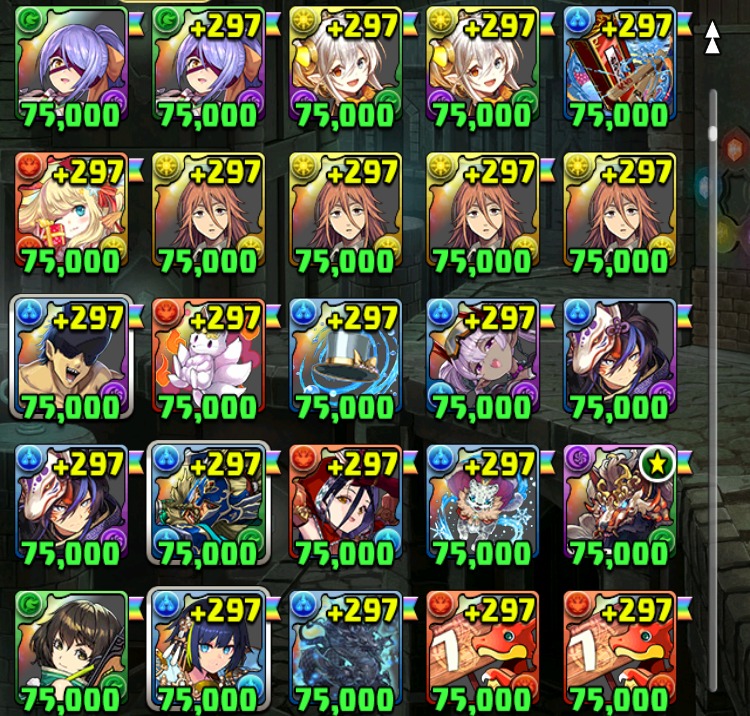Choose the black-masked grinning man card
This screenshot has height=716, width=750.
71,357
